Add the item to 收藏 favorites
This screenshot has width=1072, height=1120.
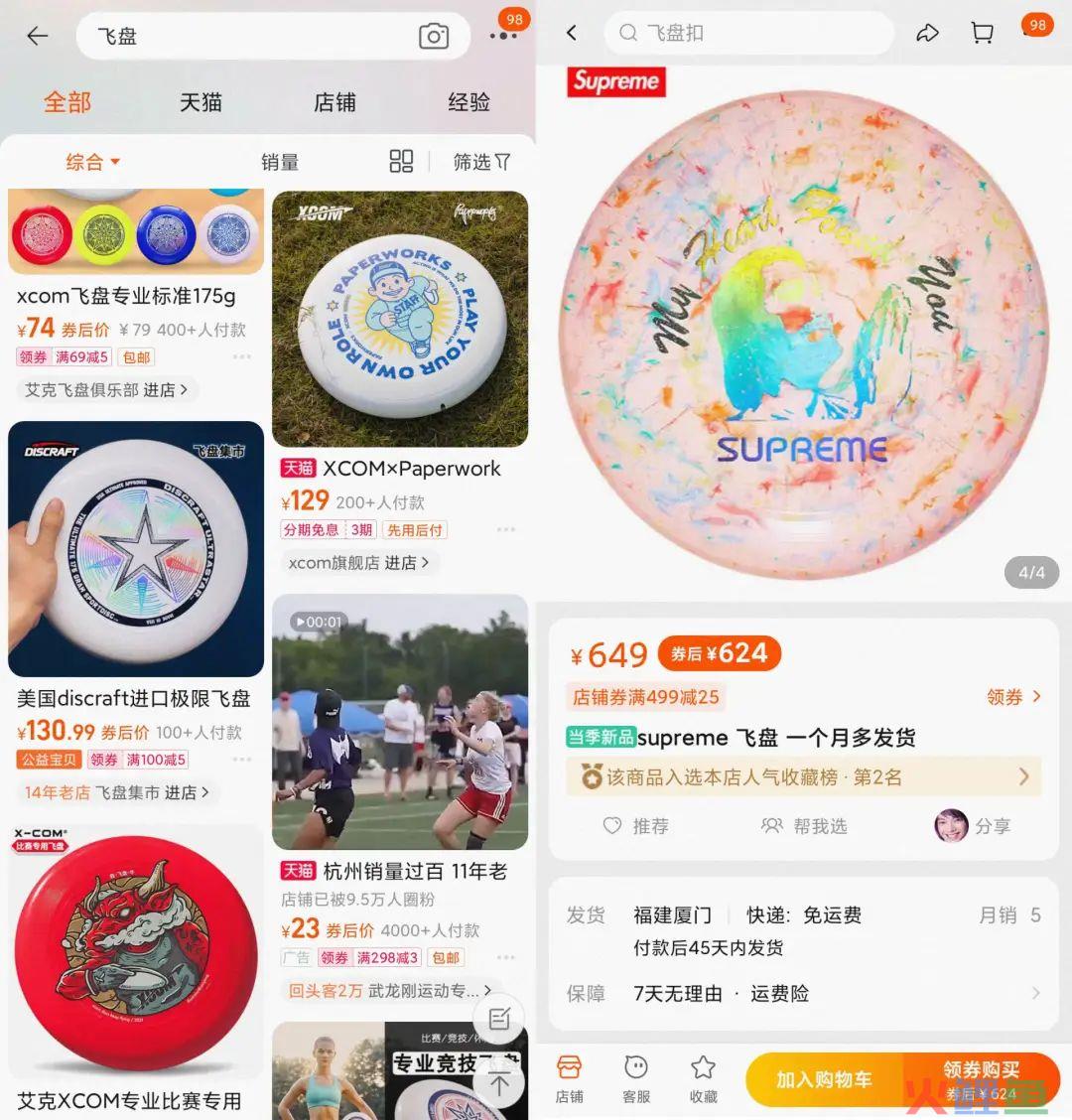[703, 1079]
